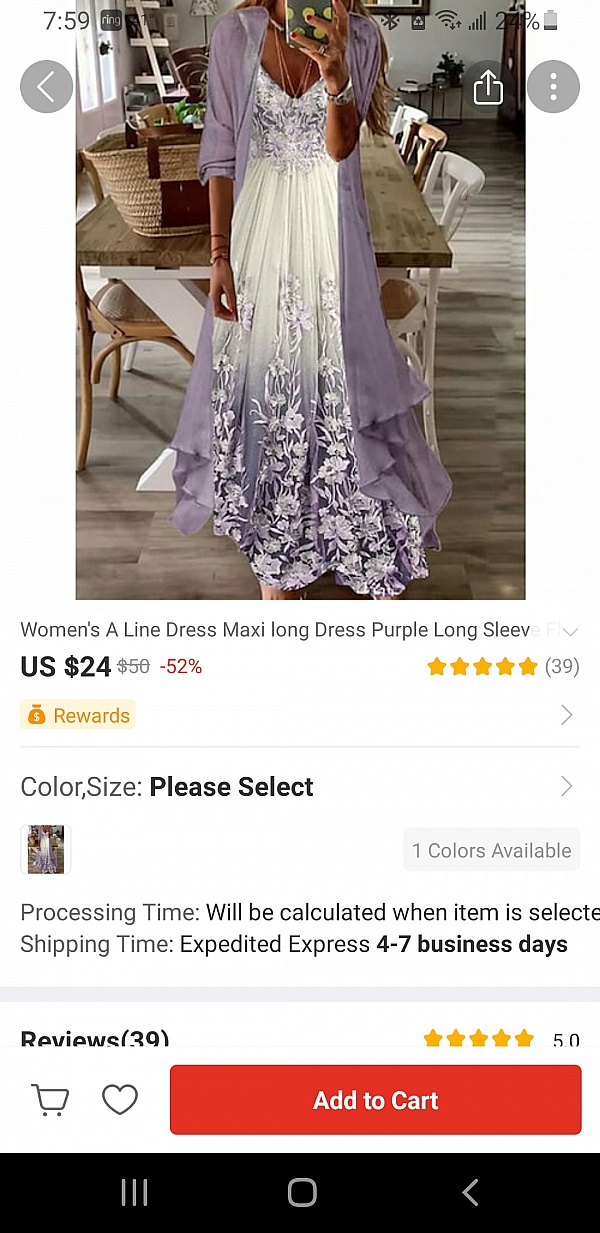The height and width of the screenshot is (1233, 600).
Task: Open the Rewards row
Action: point(300,715)
